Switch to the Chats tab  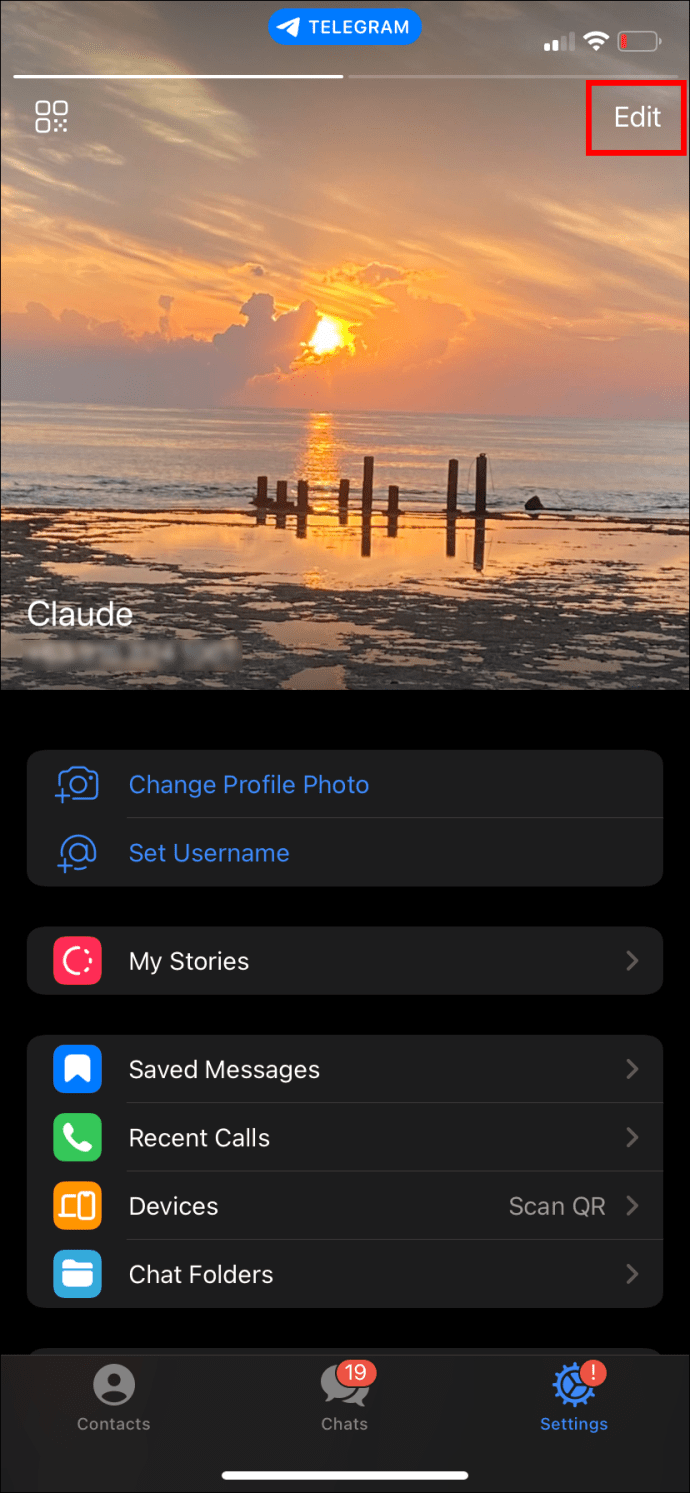click(x=344, y=1398)
